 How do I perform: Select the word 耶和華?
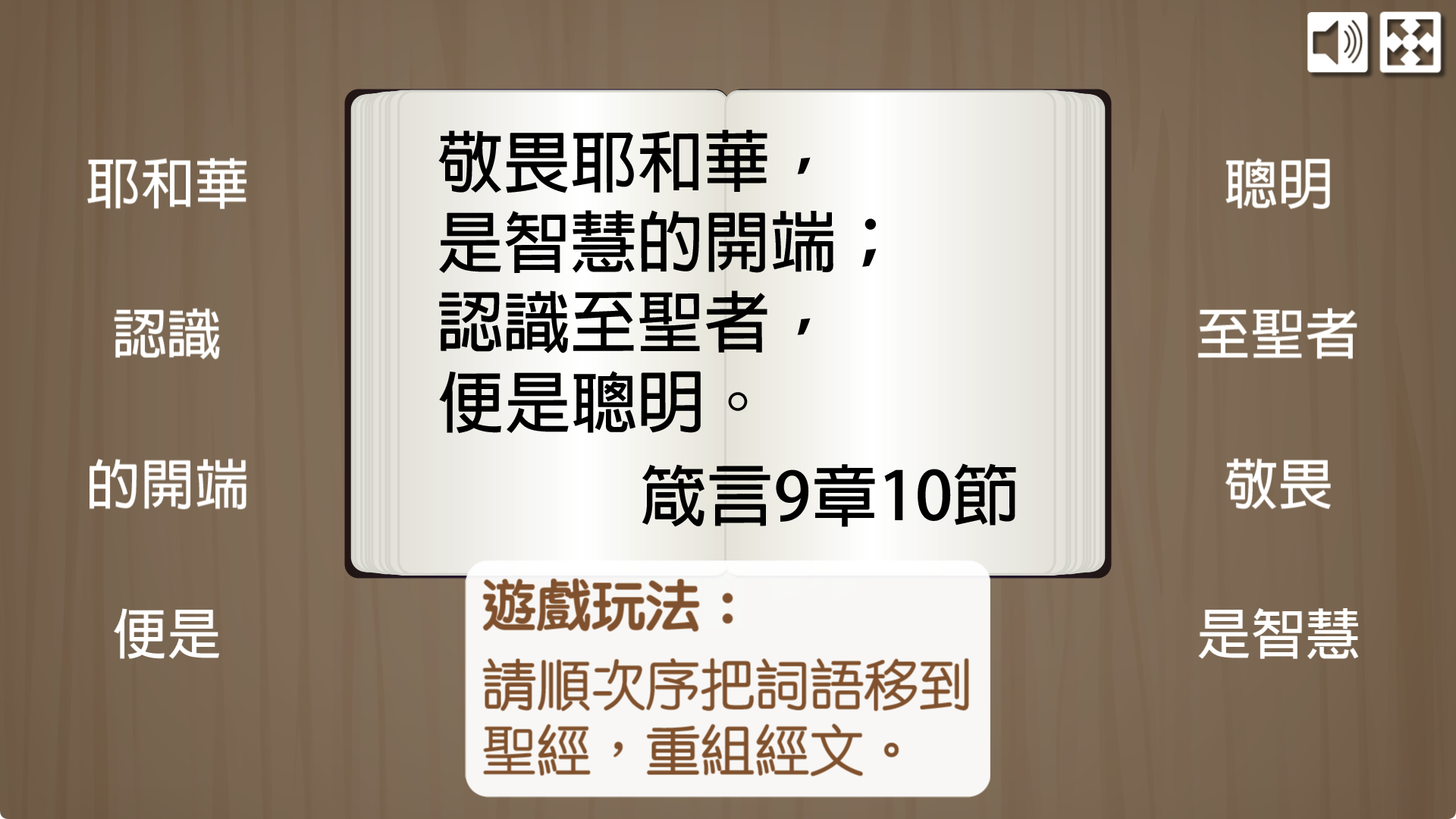coord(167,184)
